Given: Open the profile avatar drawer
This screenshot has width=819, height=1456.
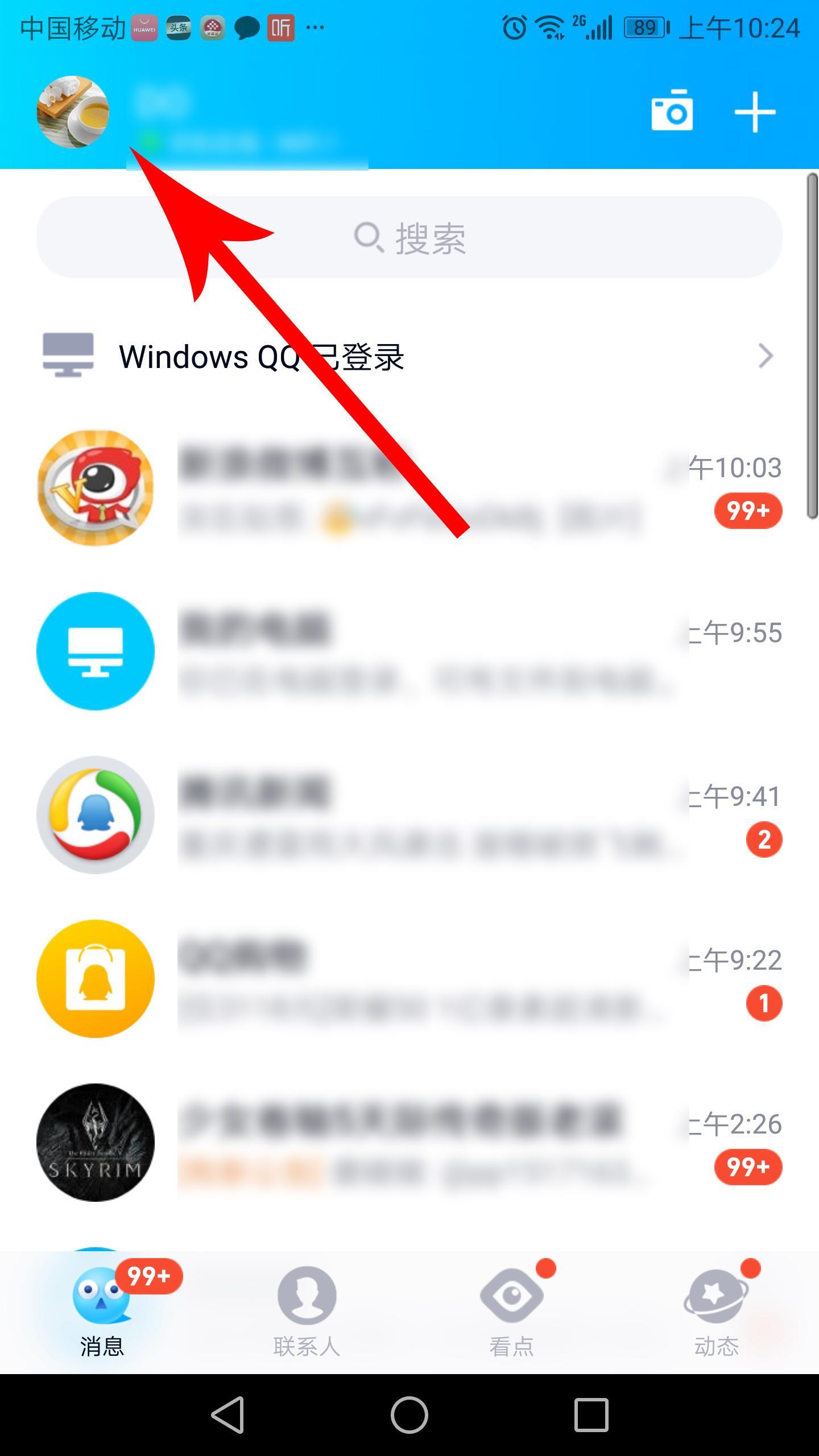Looking at the screenshot, I should pos(73,112).
